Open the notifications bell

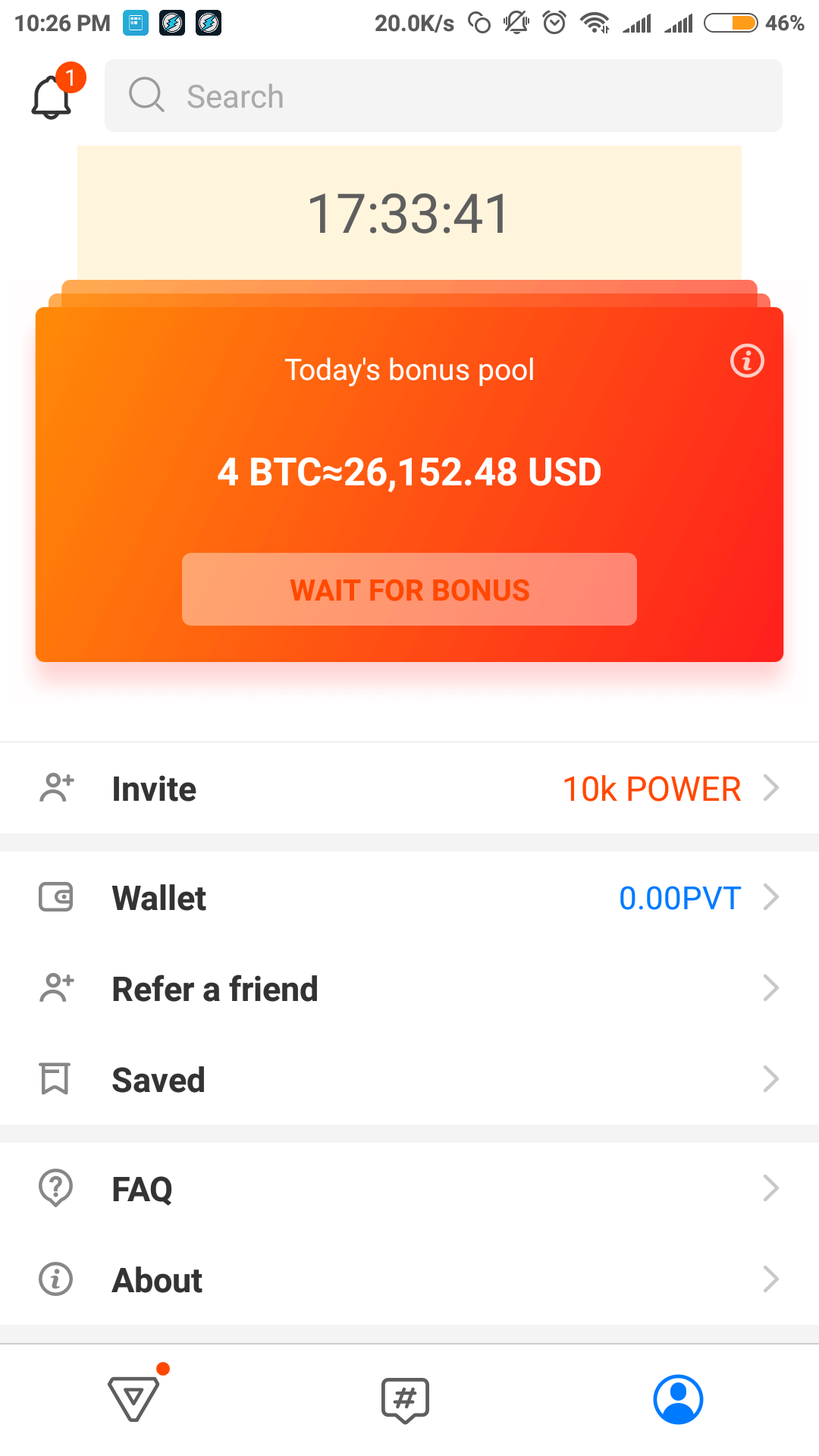(52, 96)
